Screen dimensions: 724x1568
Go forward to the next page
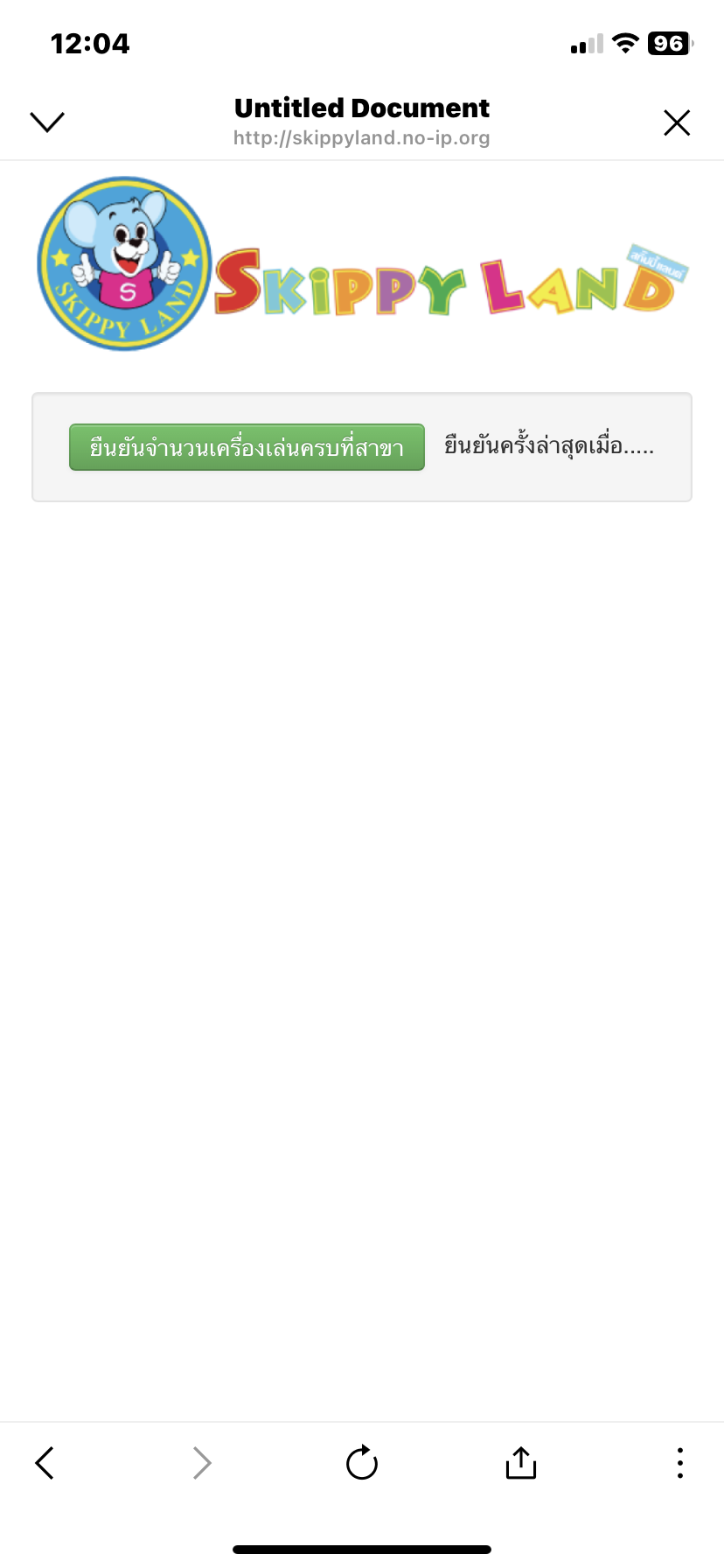click(x=202, y=1462)
